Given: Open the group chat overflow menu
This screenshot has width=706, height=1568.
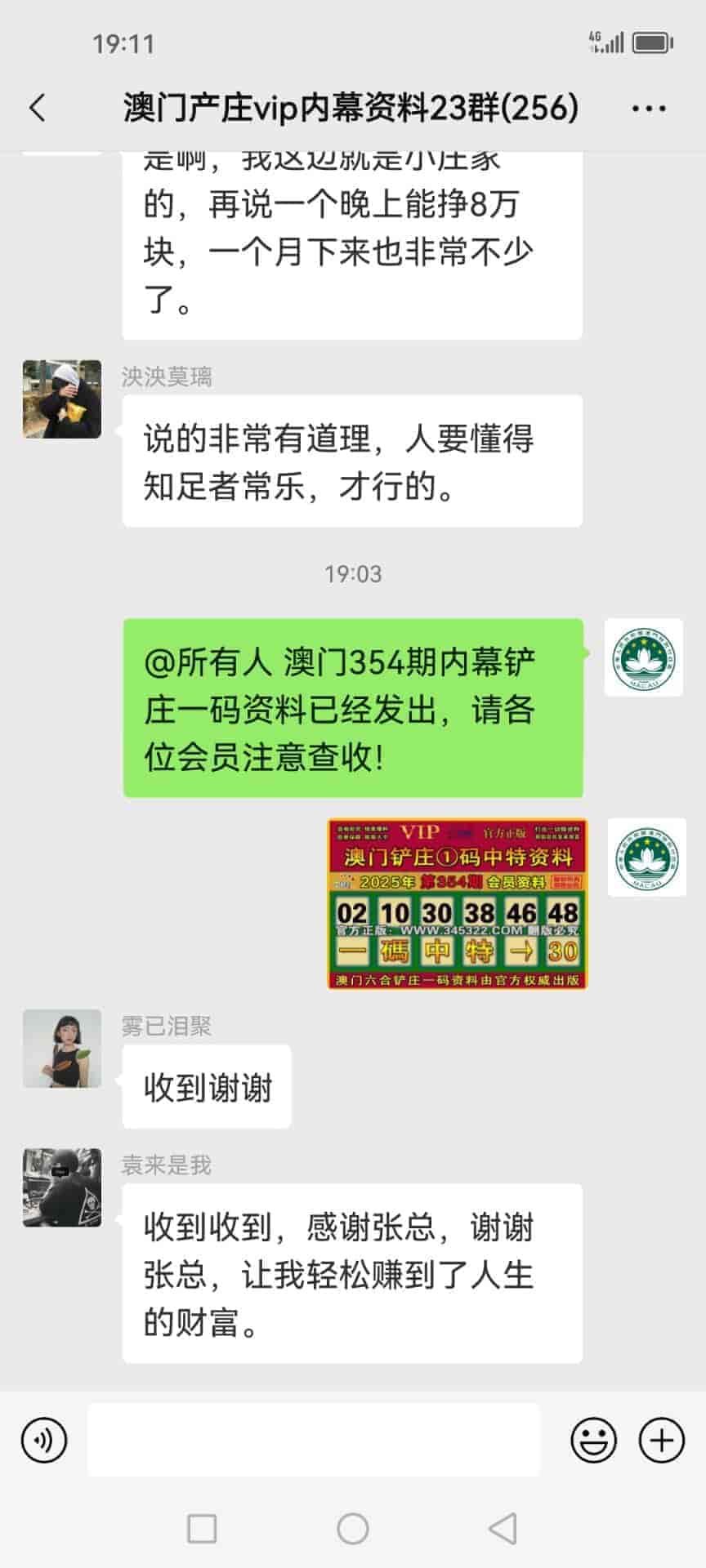Looking at the screenshot, I should coord(649,108).
